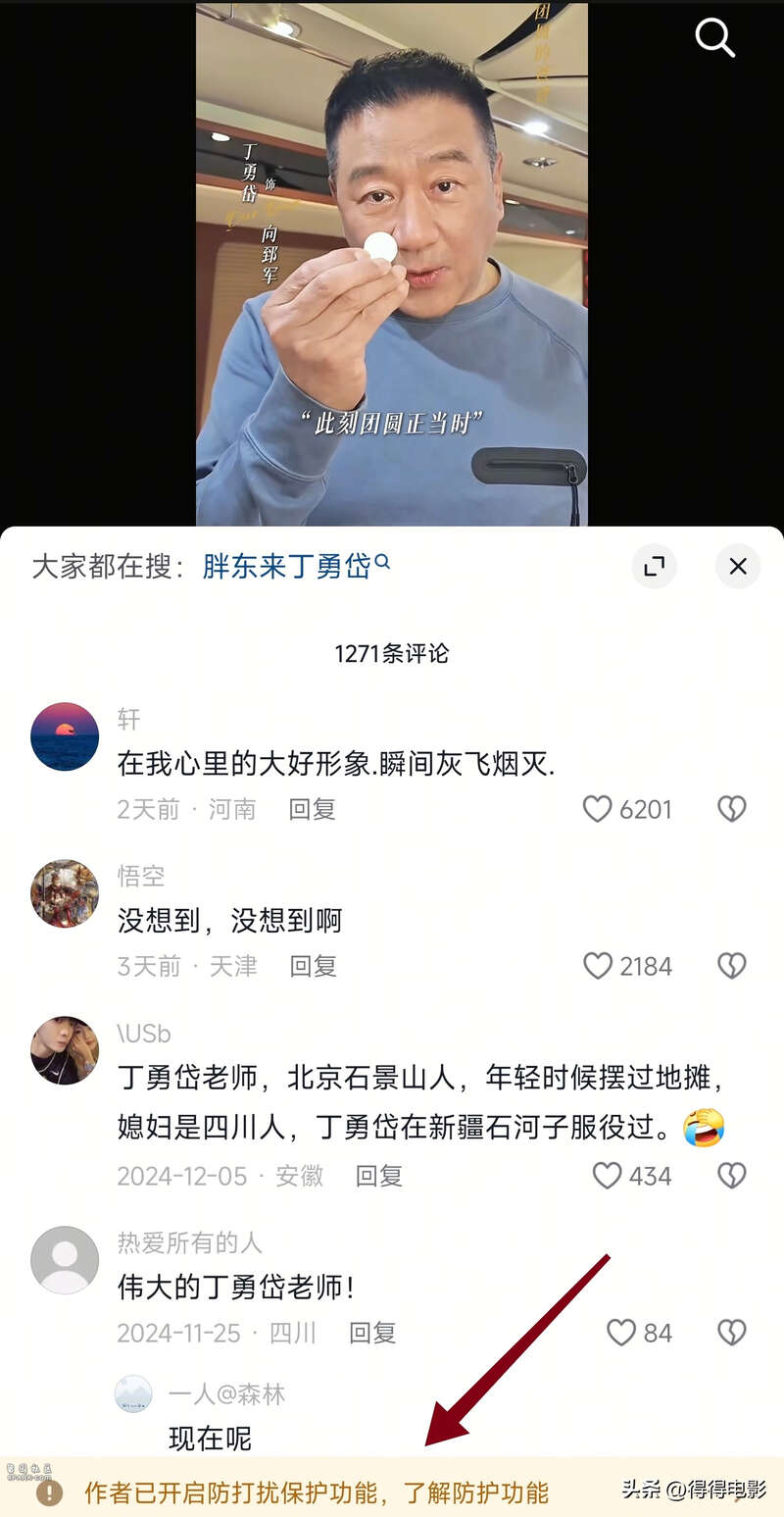
Task: Dislike the comment by 轩
Action: (731, 809)
